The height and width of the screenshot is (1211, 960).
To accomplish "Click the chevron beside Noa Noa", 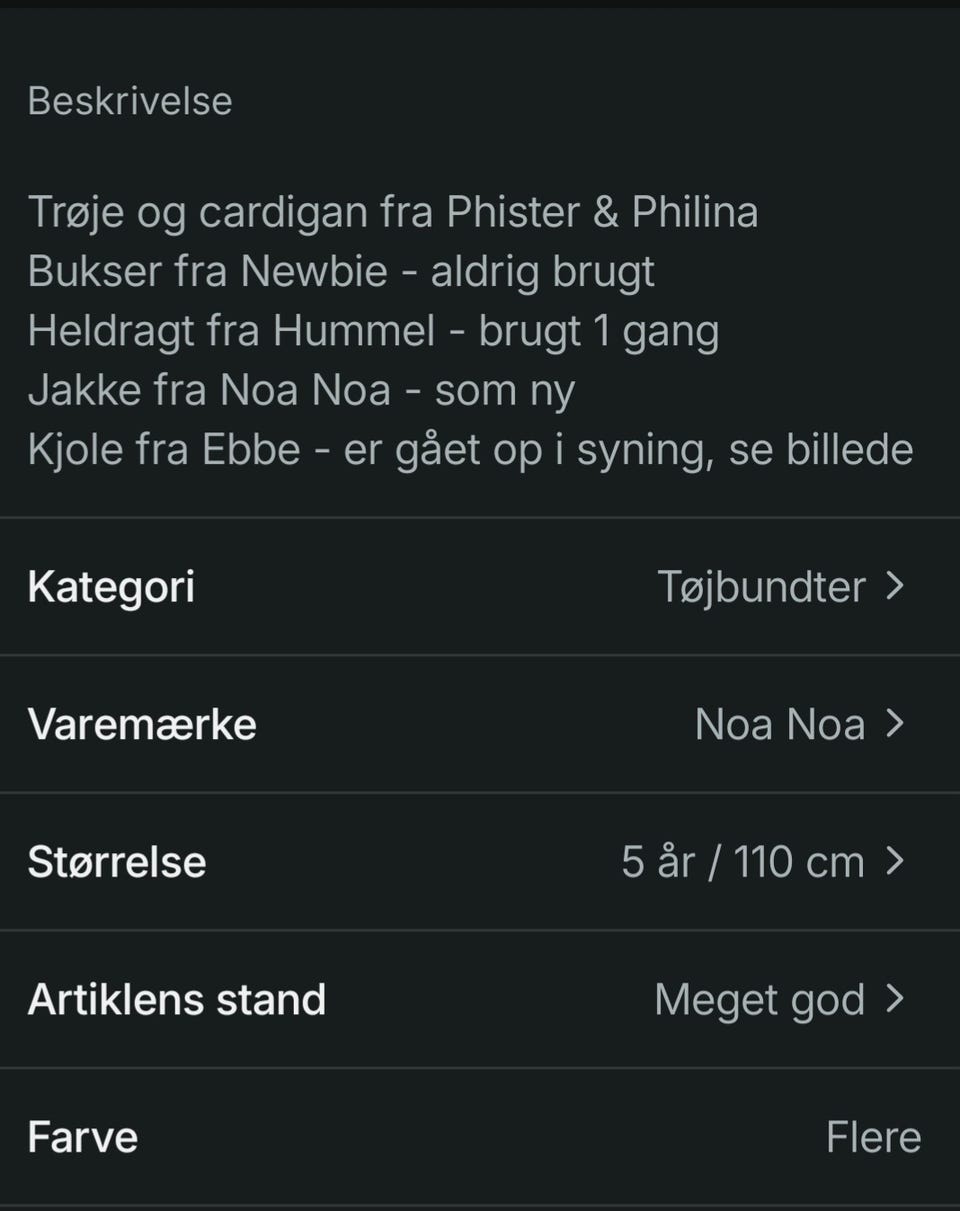I will tap(893, 724).
